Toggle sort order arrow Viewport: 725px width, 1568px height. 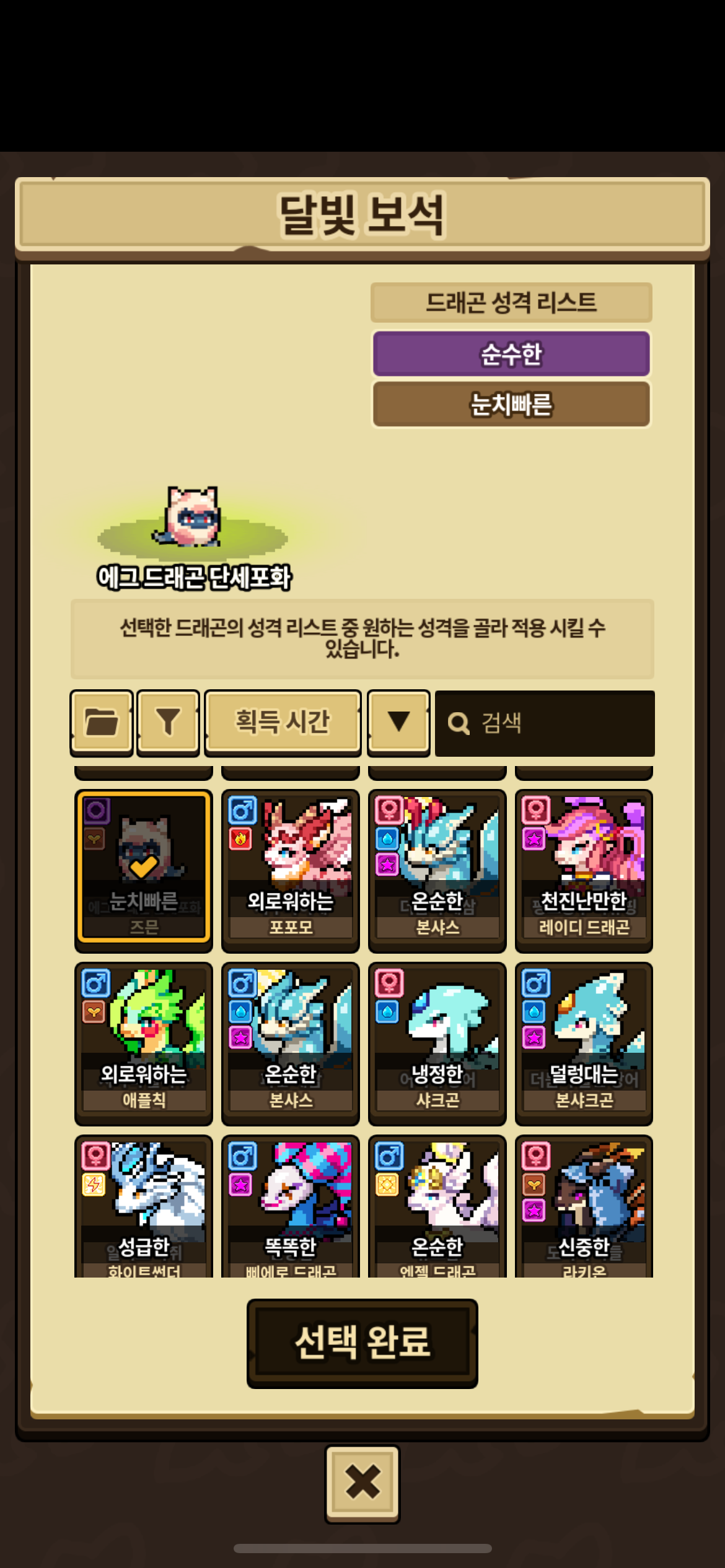398,722
